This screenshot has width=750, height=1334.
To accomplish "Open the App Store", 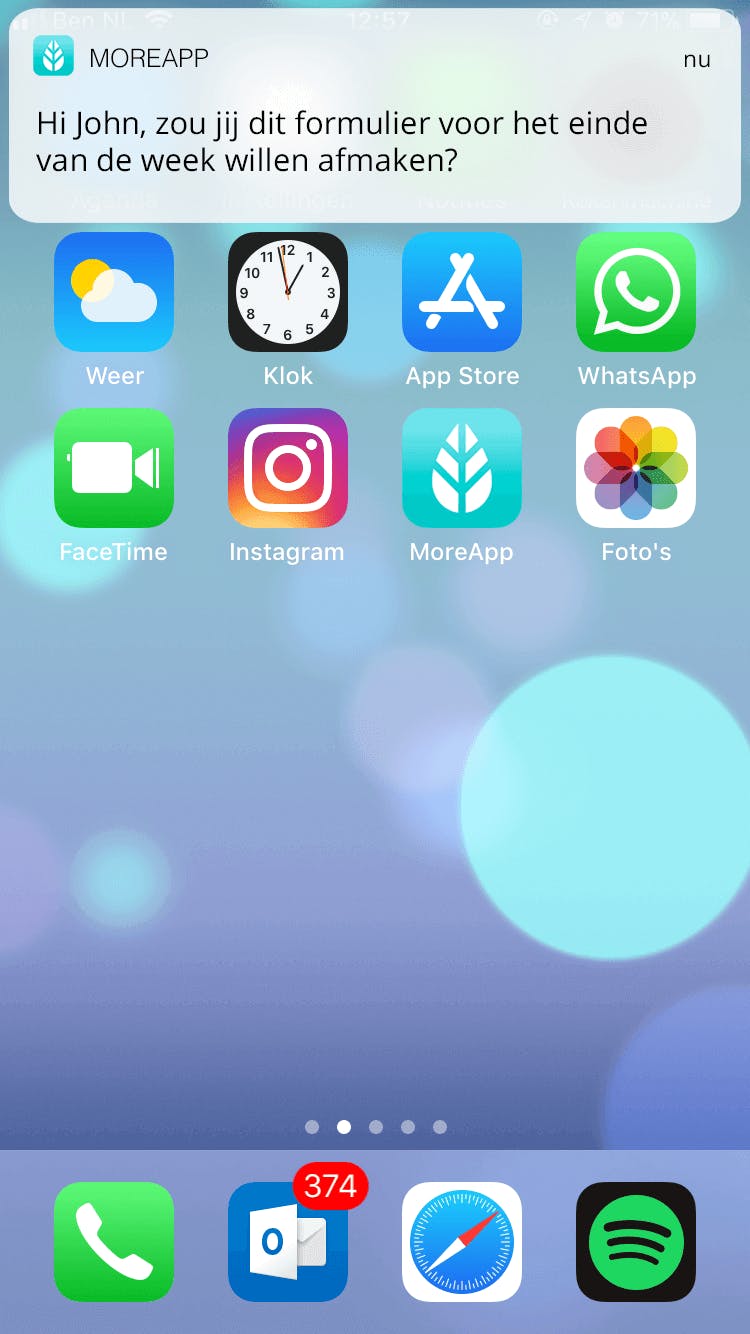I will (462, 292).
